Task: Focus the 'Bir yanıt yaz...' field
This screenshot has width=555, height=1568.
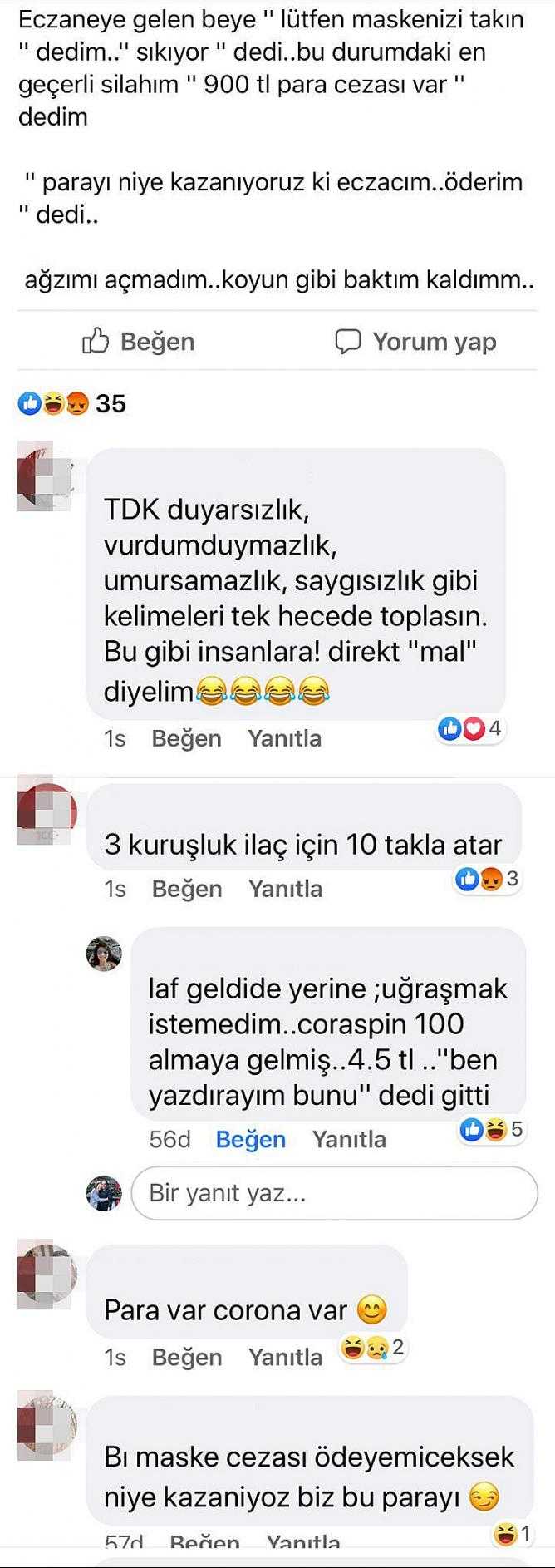Action: pyautogui.click(x=334, y=1194)
